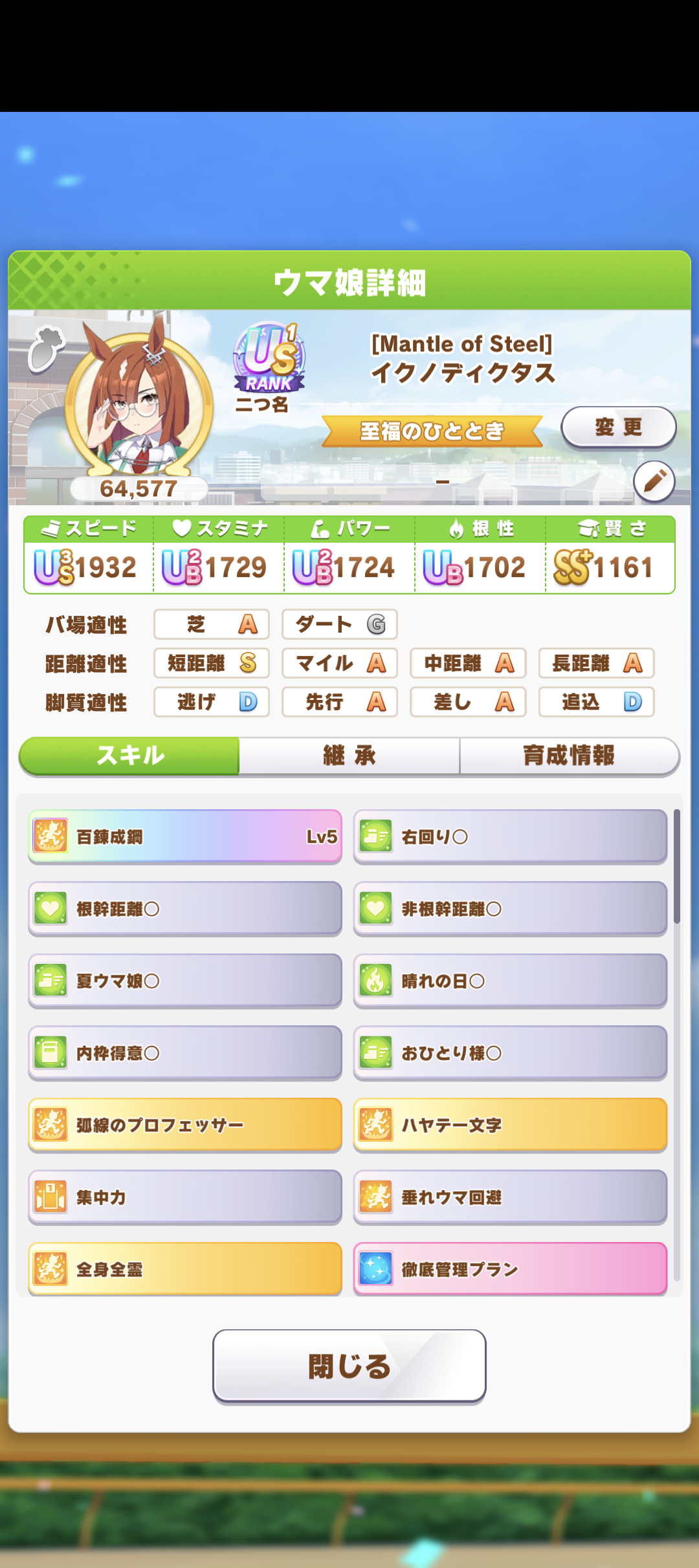Image resolution: width=699 pixels, height=1568 pixels.
Task: View the 右回り○ skill
Action: click(510, 836)
